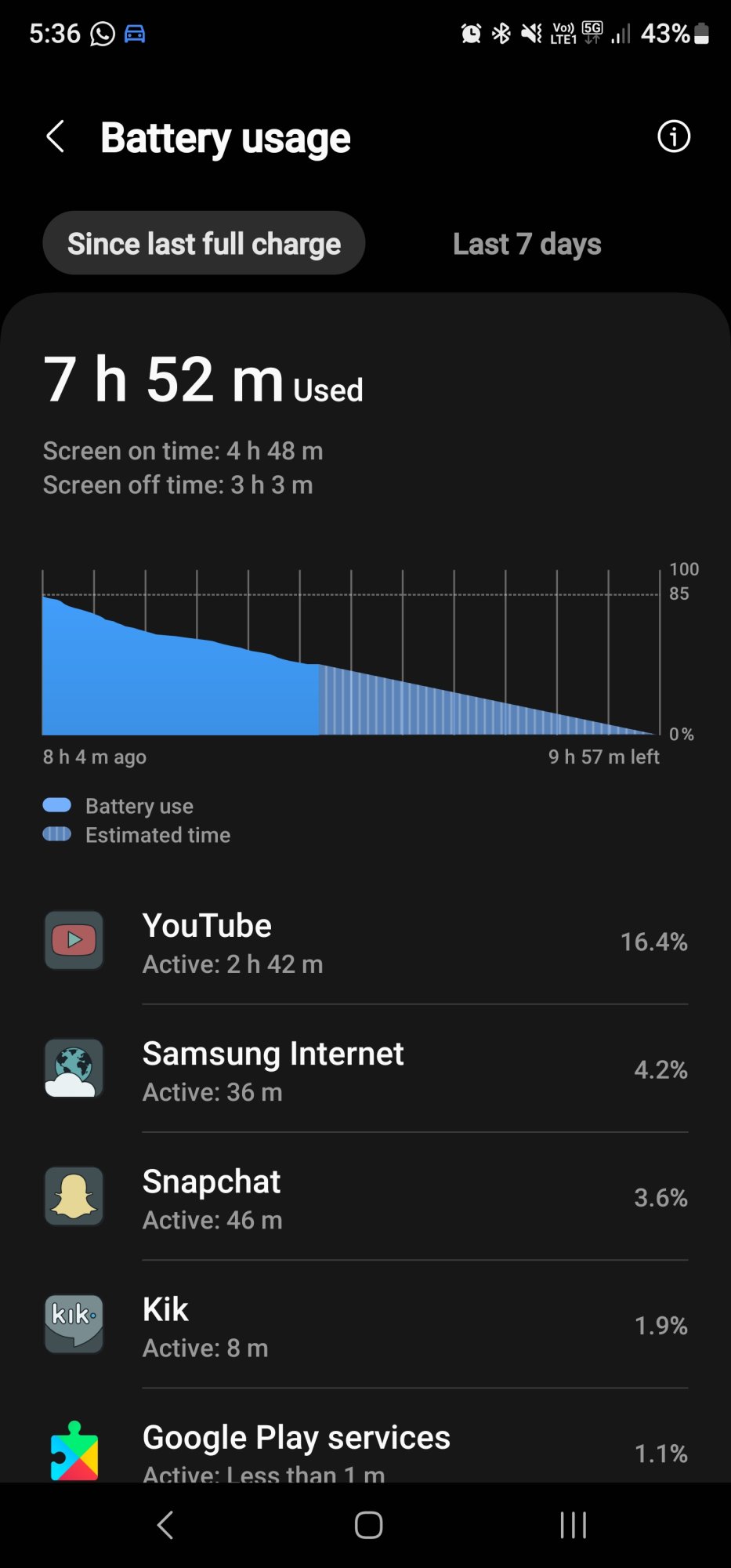This screenshot has width=731, height=1568.
Task: Select the Since last full charge tab
Action: tap(204, 243)
